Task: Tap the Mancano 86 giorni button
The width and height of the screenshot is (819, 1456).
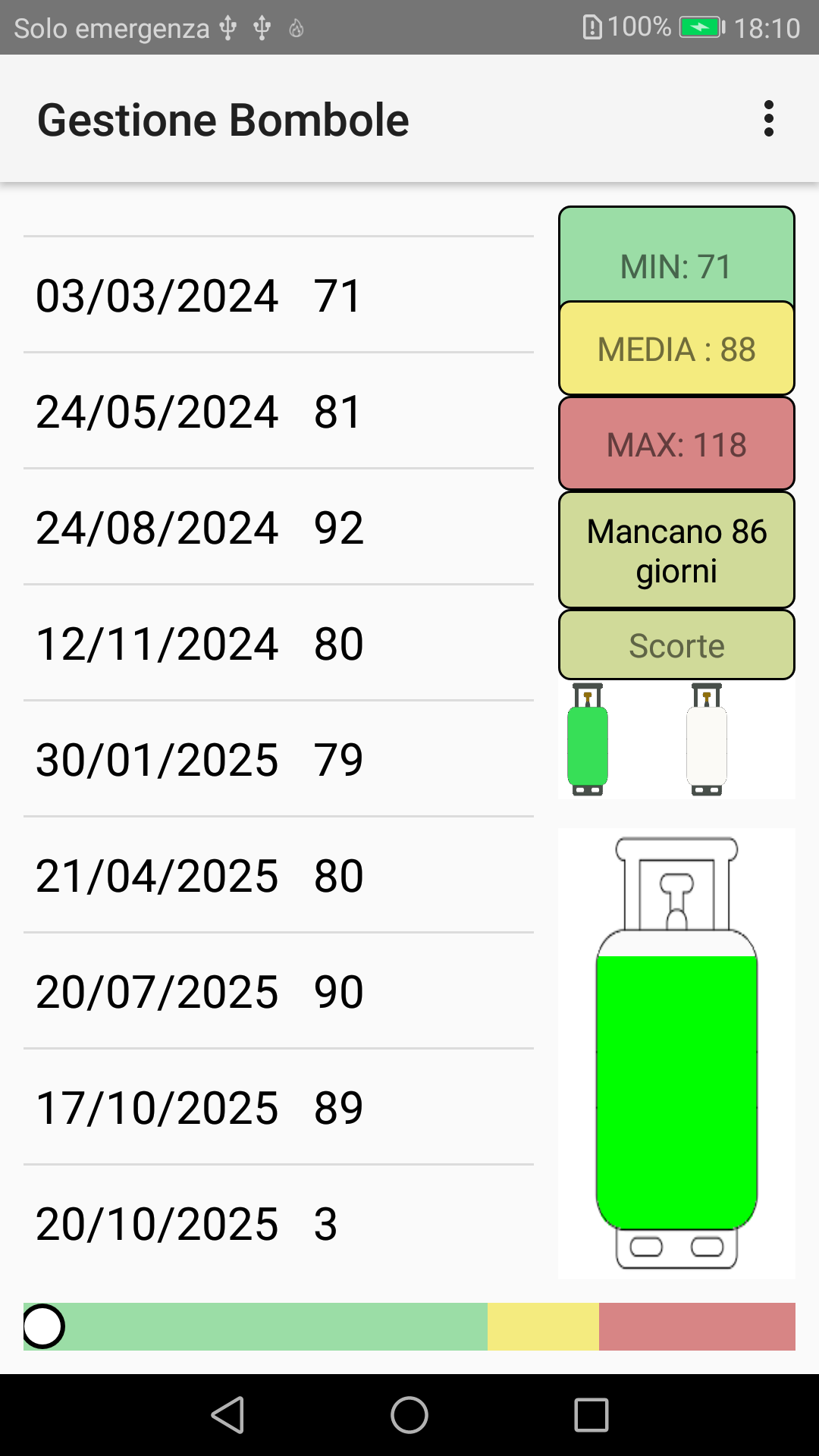Action: 676,551
